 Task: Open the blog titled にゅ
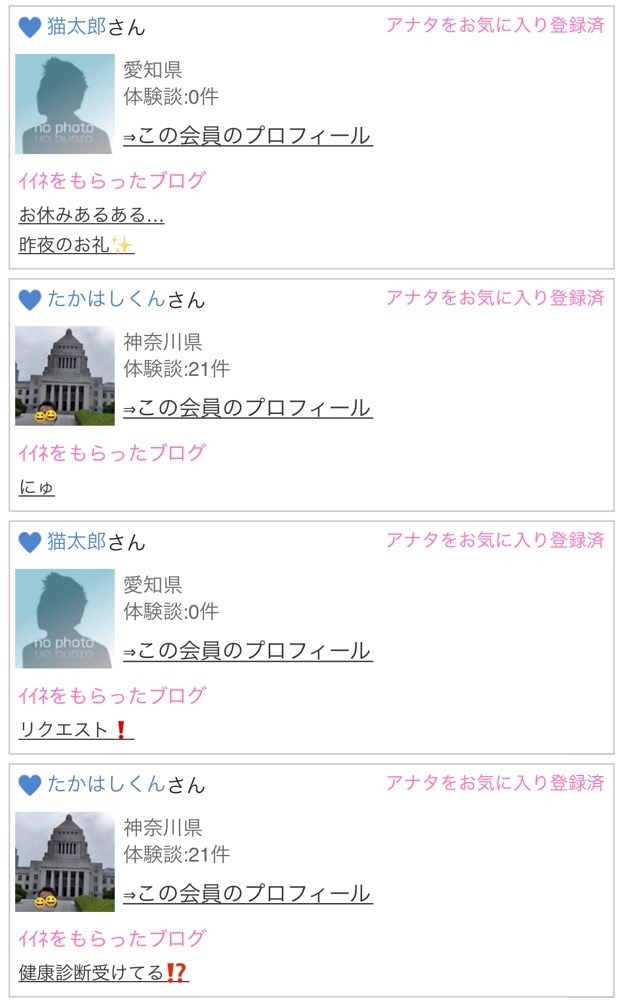[37, 488]
